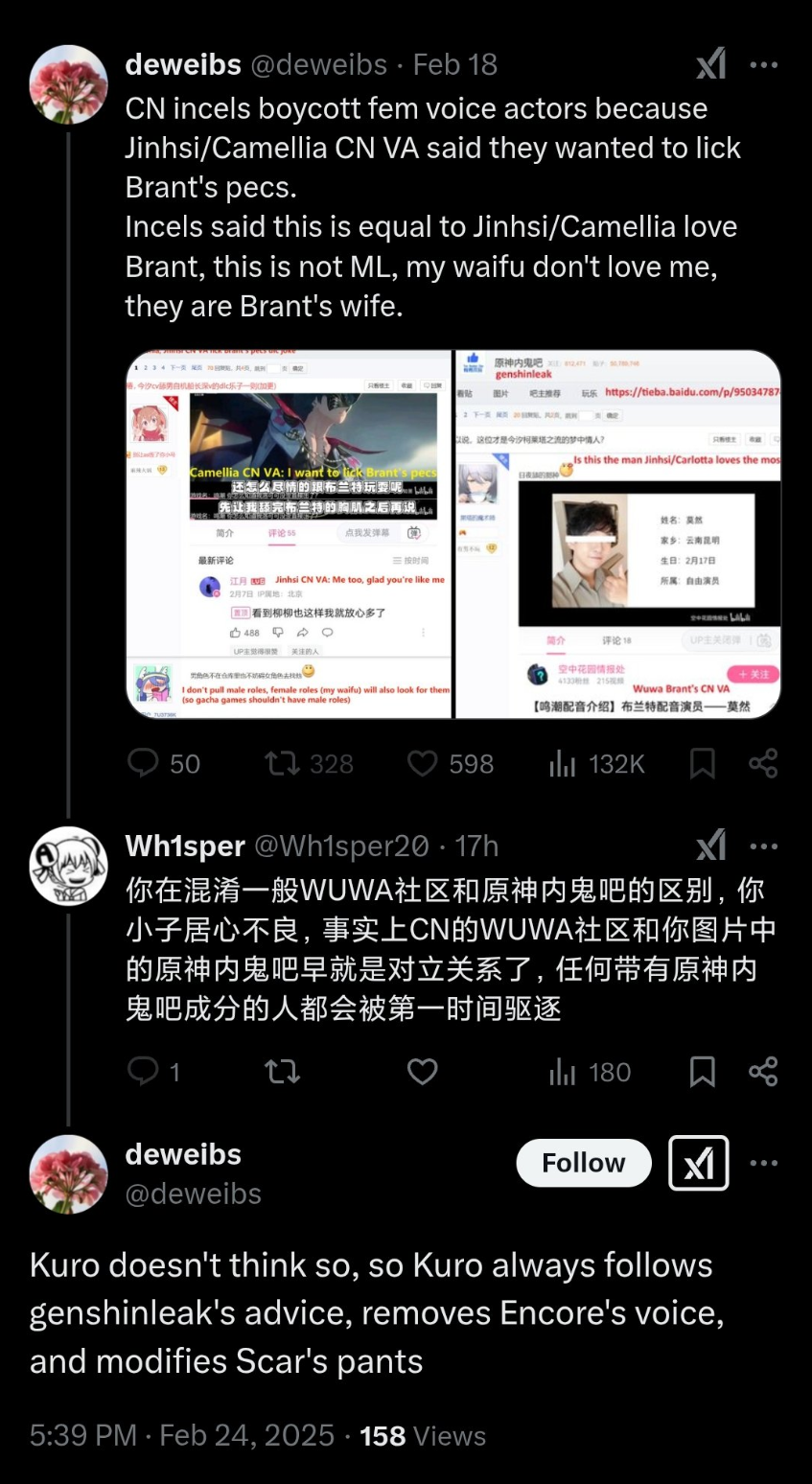This screenshot has height=1484, width=812.
Task: Reply to Wh1sper's comment
Action: [x=153, y=1071]
